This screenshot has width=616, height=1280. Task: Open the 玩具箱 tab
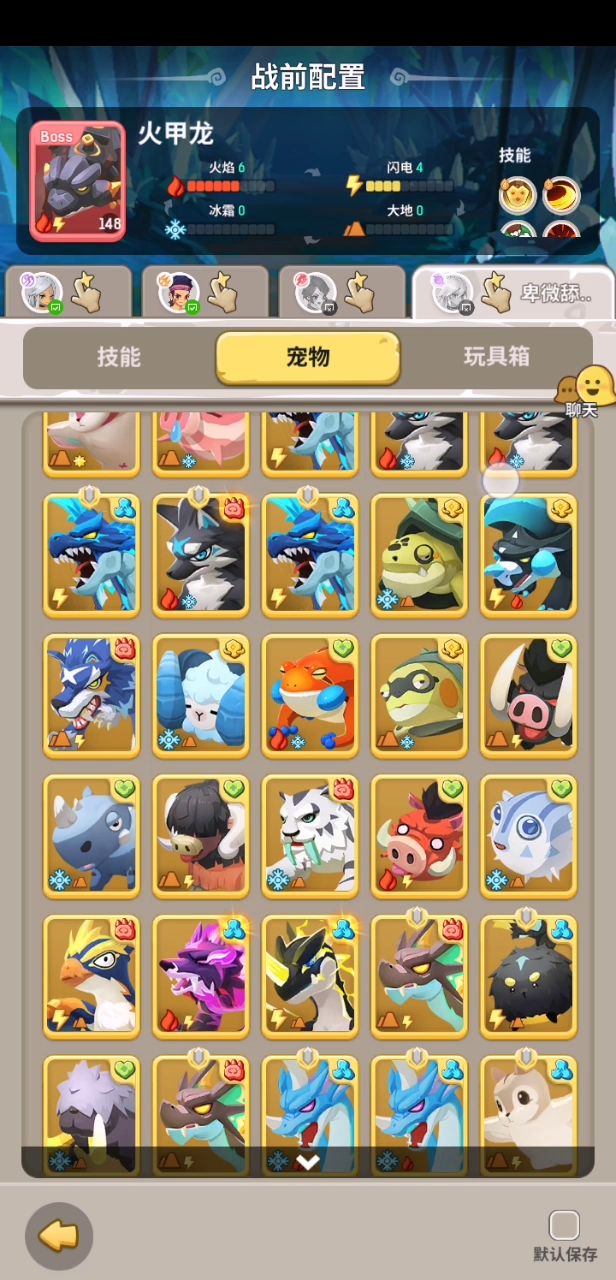click(497, 357)
